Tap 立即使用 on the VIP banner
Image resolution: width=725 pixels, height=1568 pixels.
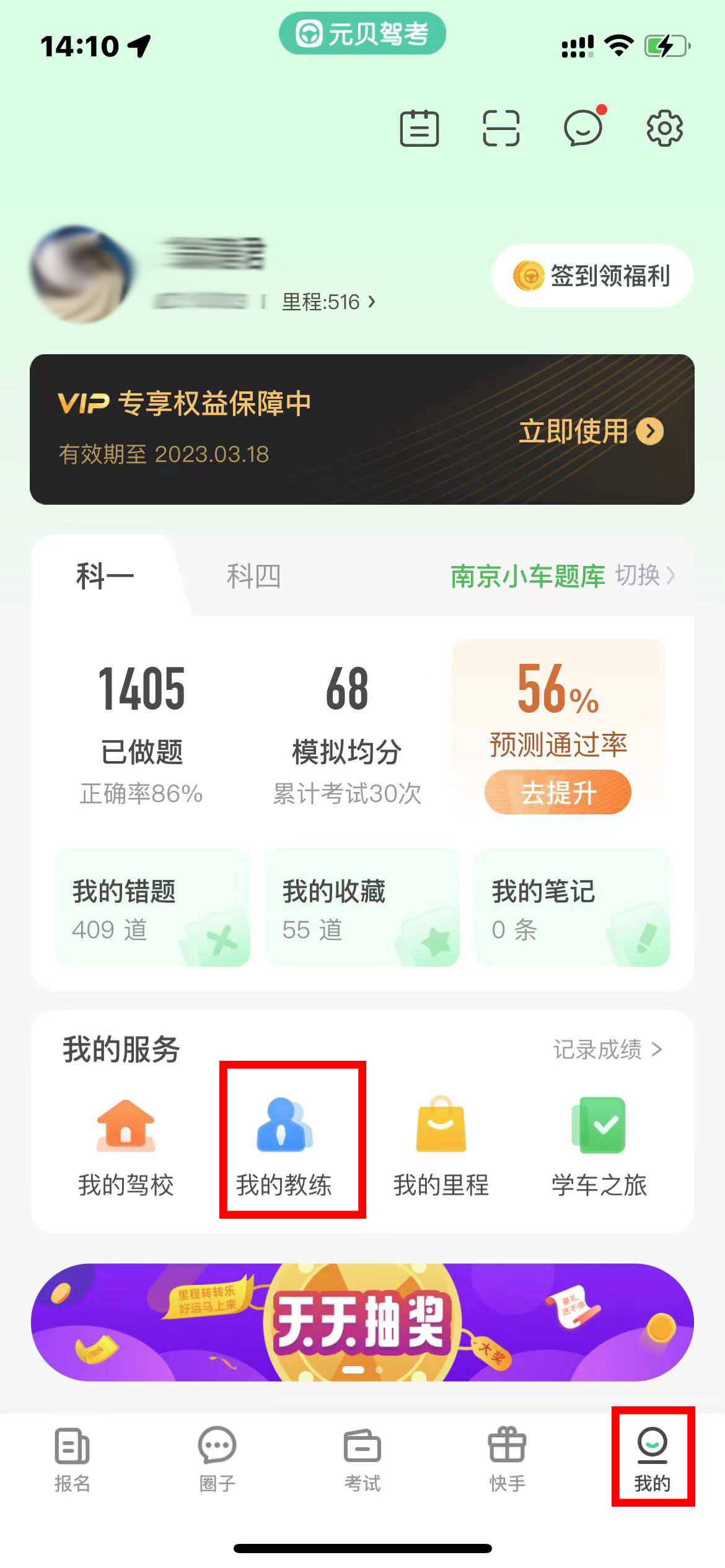pyautogui.click(x=590, y=432)
